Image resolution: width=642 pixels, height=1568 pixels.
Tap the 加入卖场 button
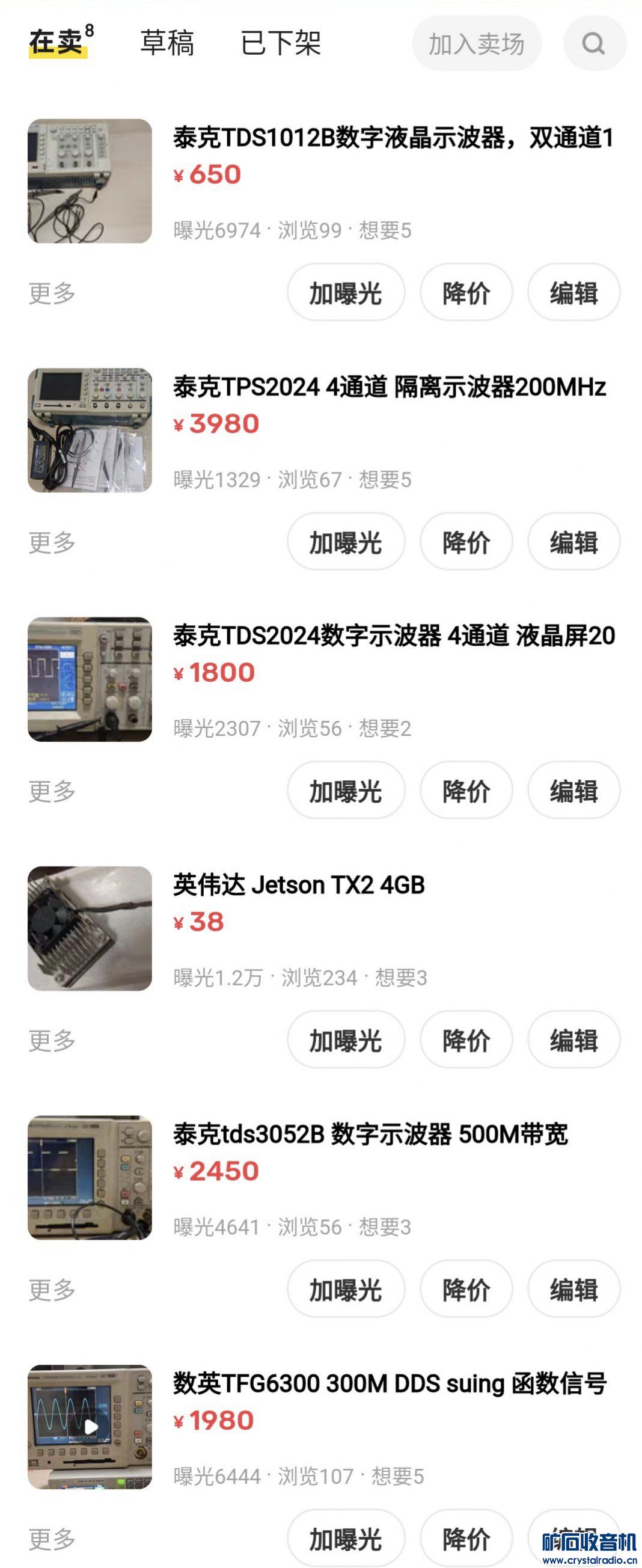(477, 44)
